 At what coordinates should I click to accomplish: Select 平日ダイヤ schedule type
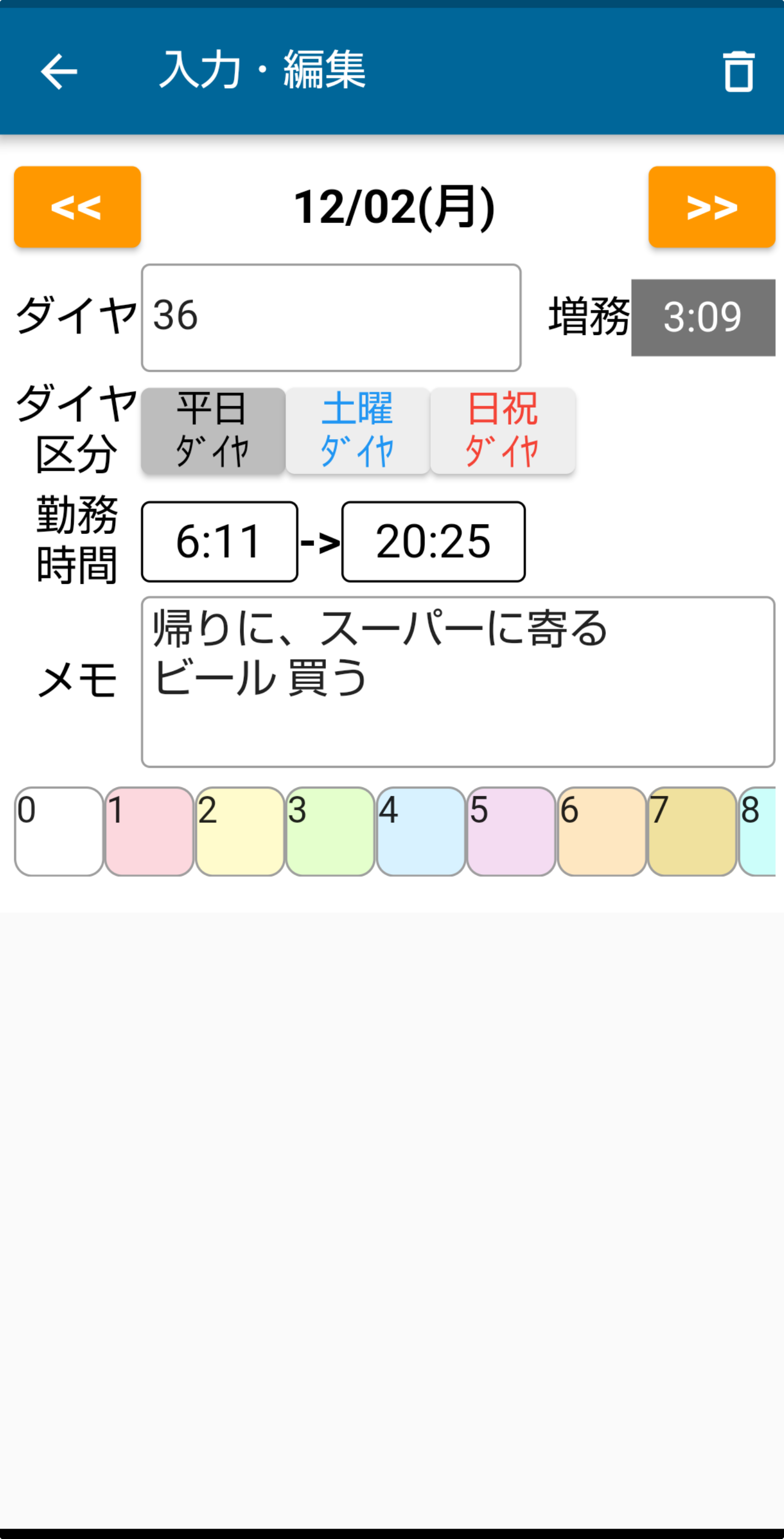(212, 430)
